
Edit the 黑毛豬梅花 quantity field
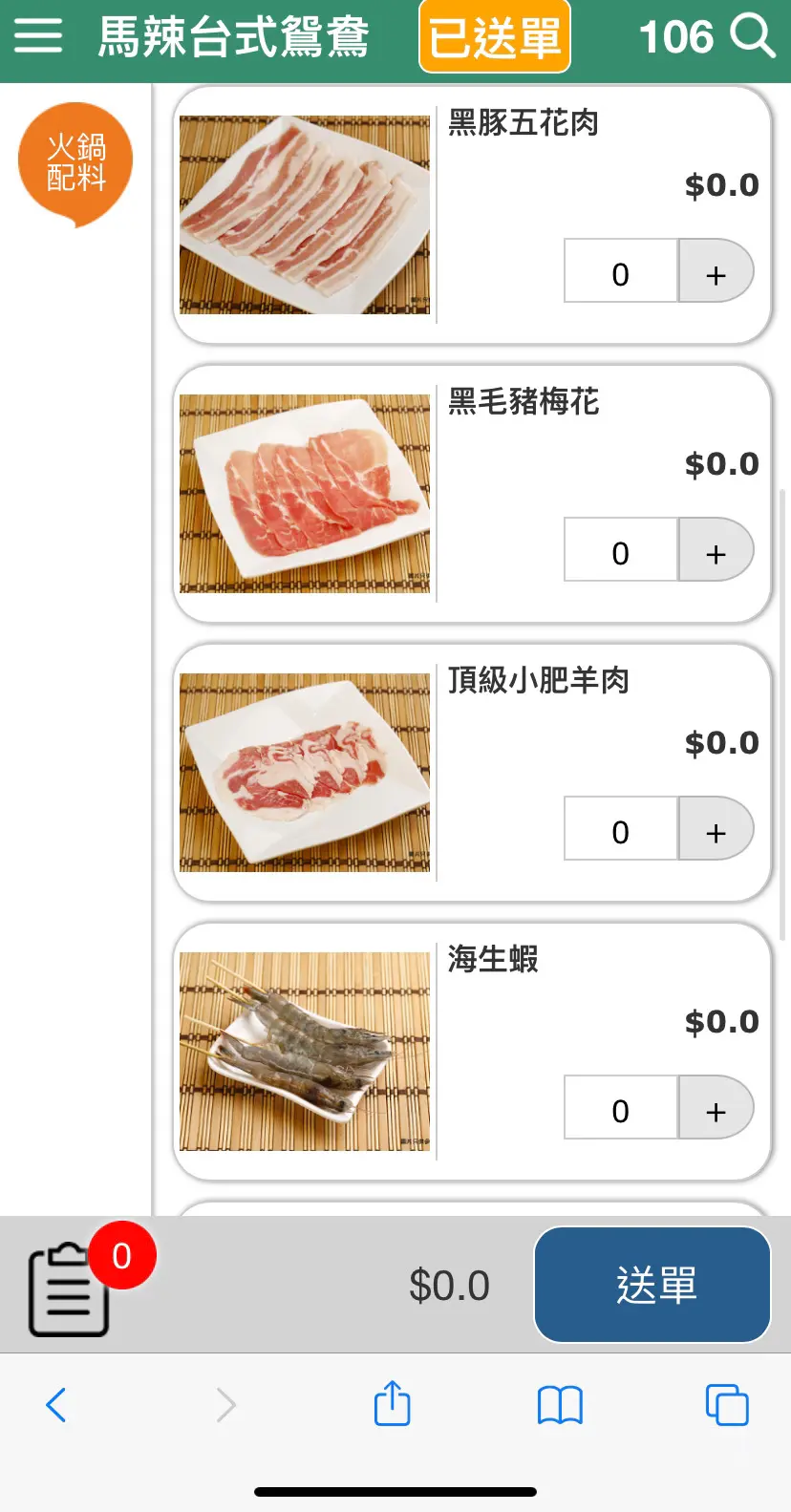pos(621,550)
